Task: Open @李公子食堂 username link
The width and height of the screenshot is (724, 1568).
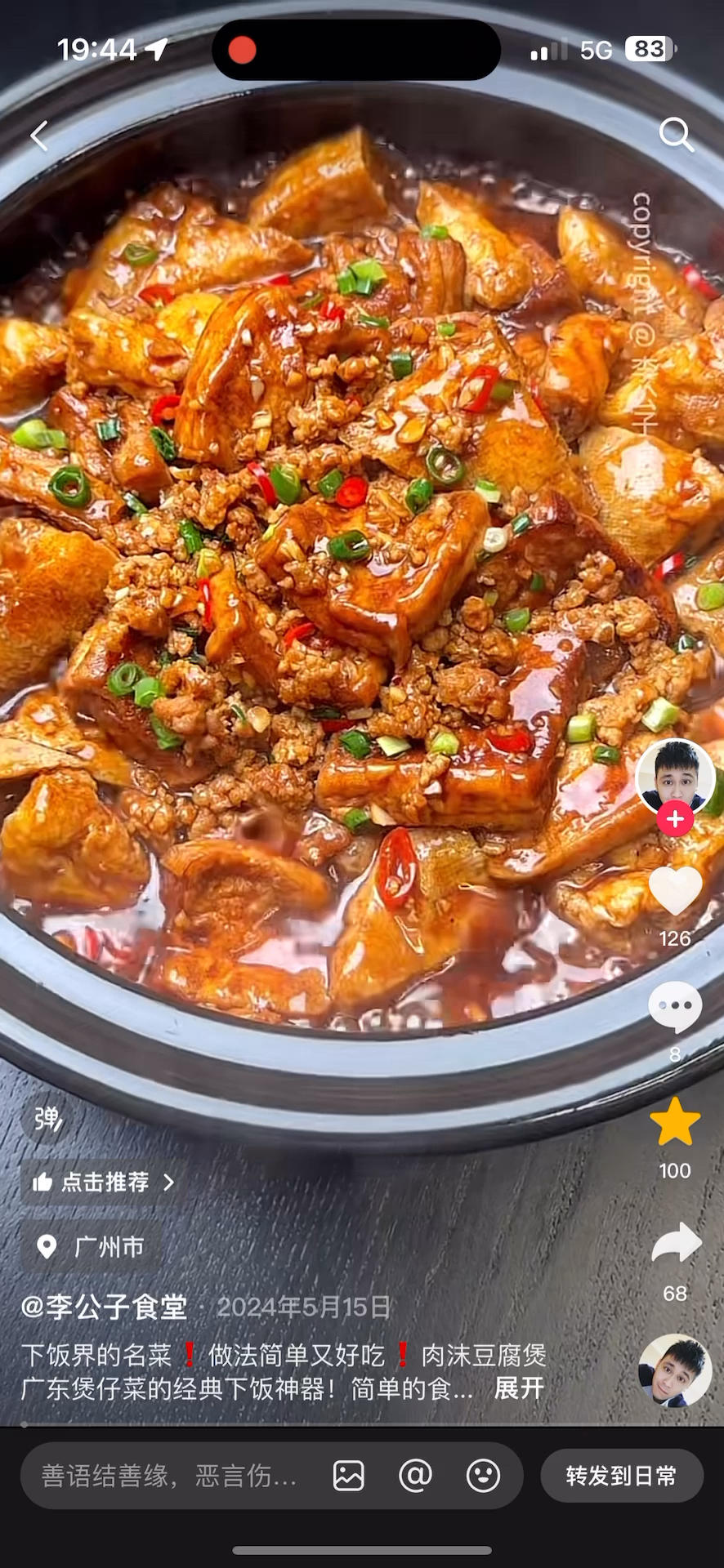Action: click(x=105, y=1307)
